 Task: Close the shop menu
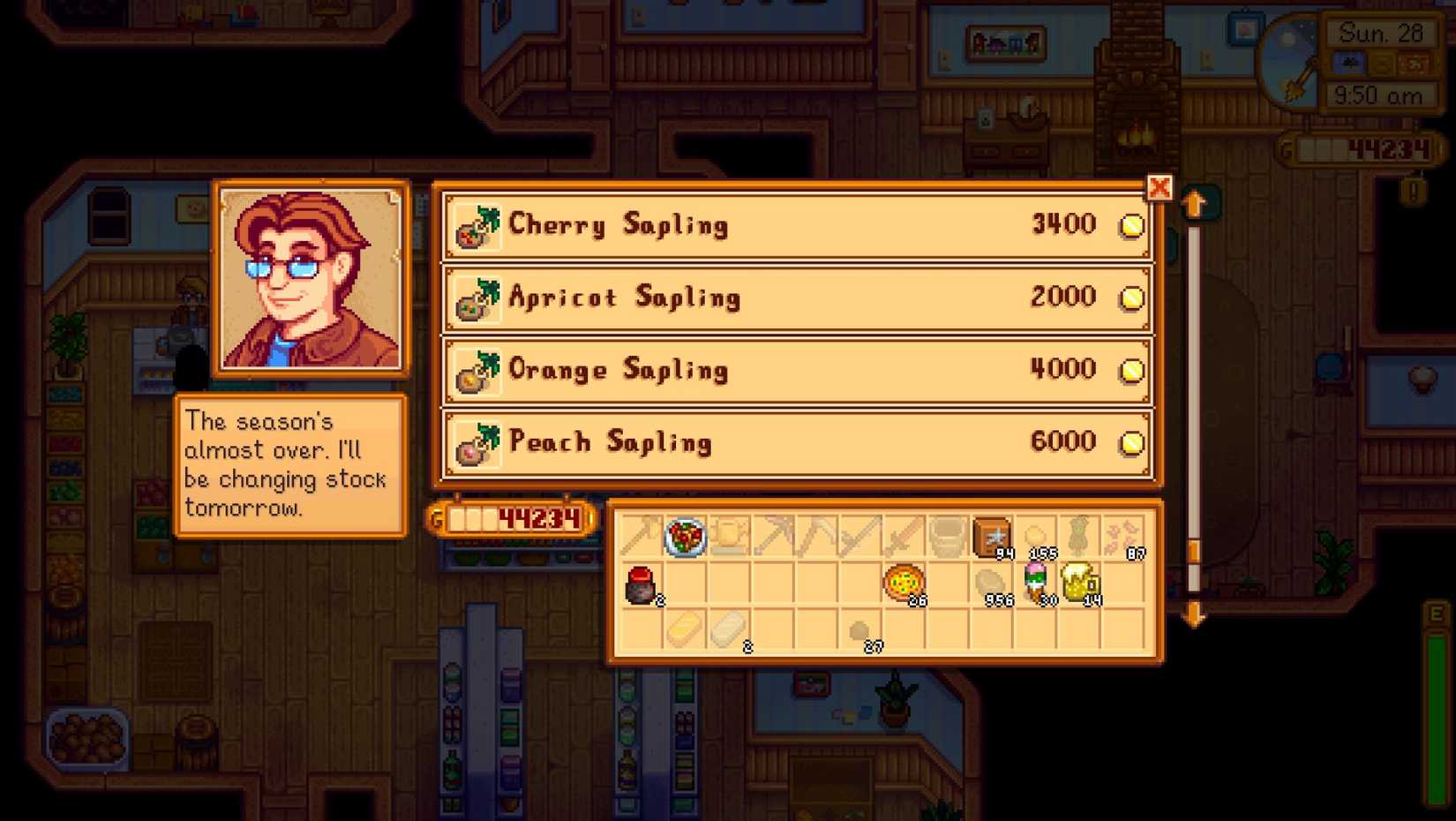1159,187
